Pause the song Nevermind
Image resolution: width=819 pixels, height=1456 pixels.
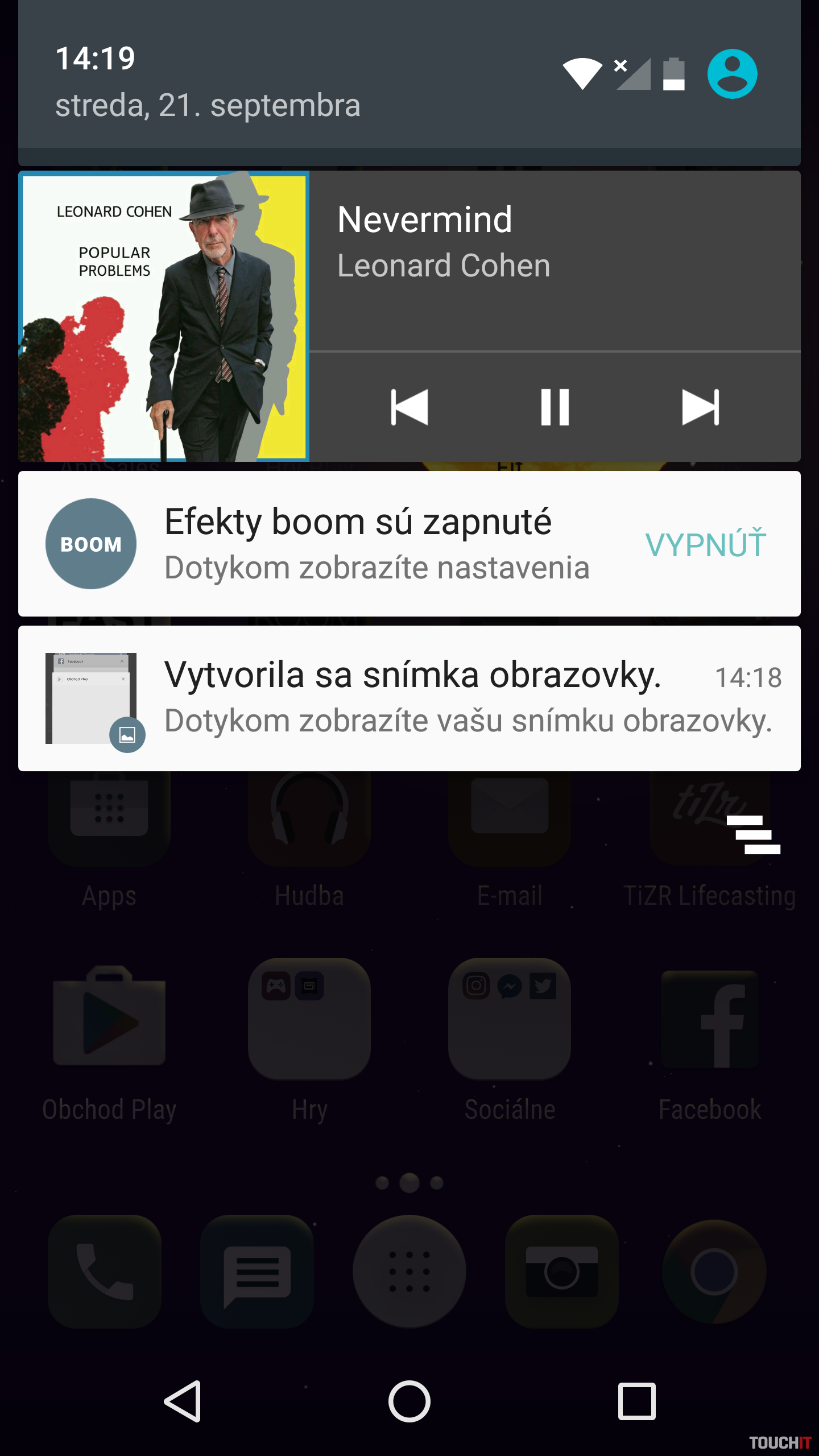point(555,407)
